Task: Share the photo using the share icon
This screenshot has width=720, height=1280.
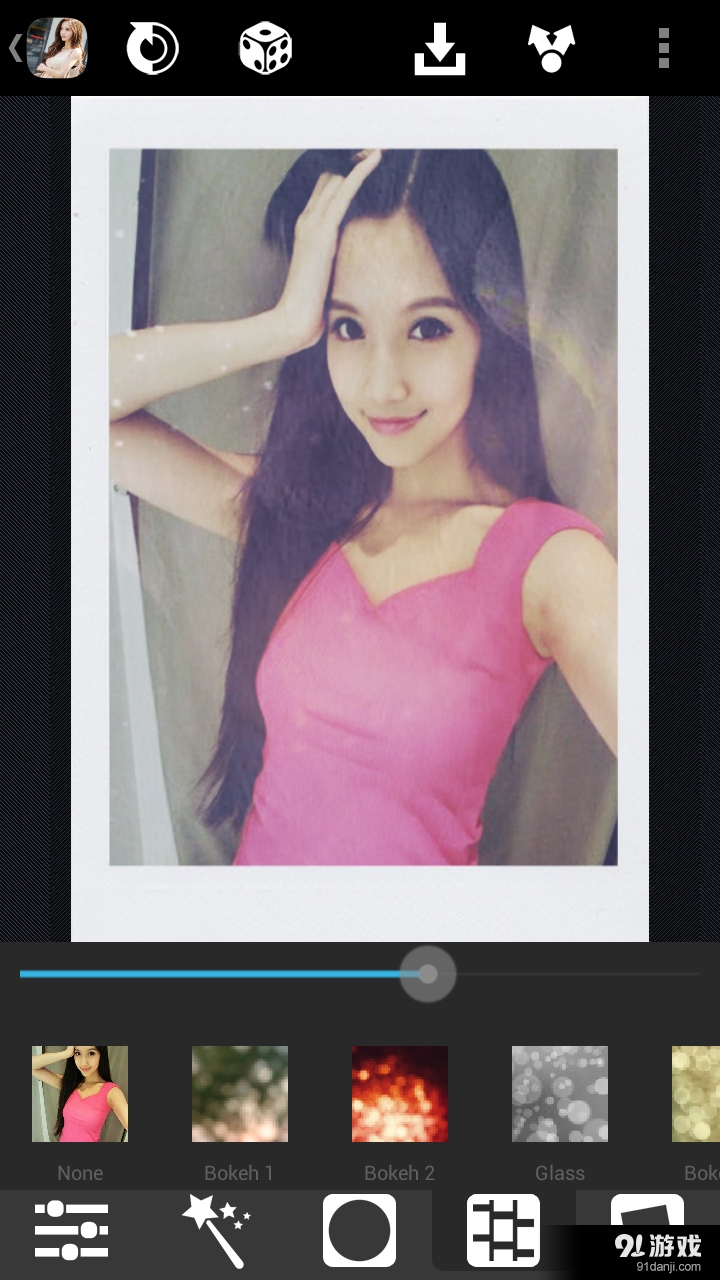Action: tap(551, 48)
